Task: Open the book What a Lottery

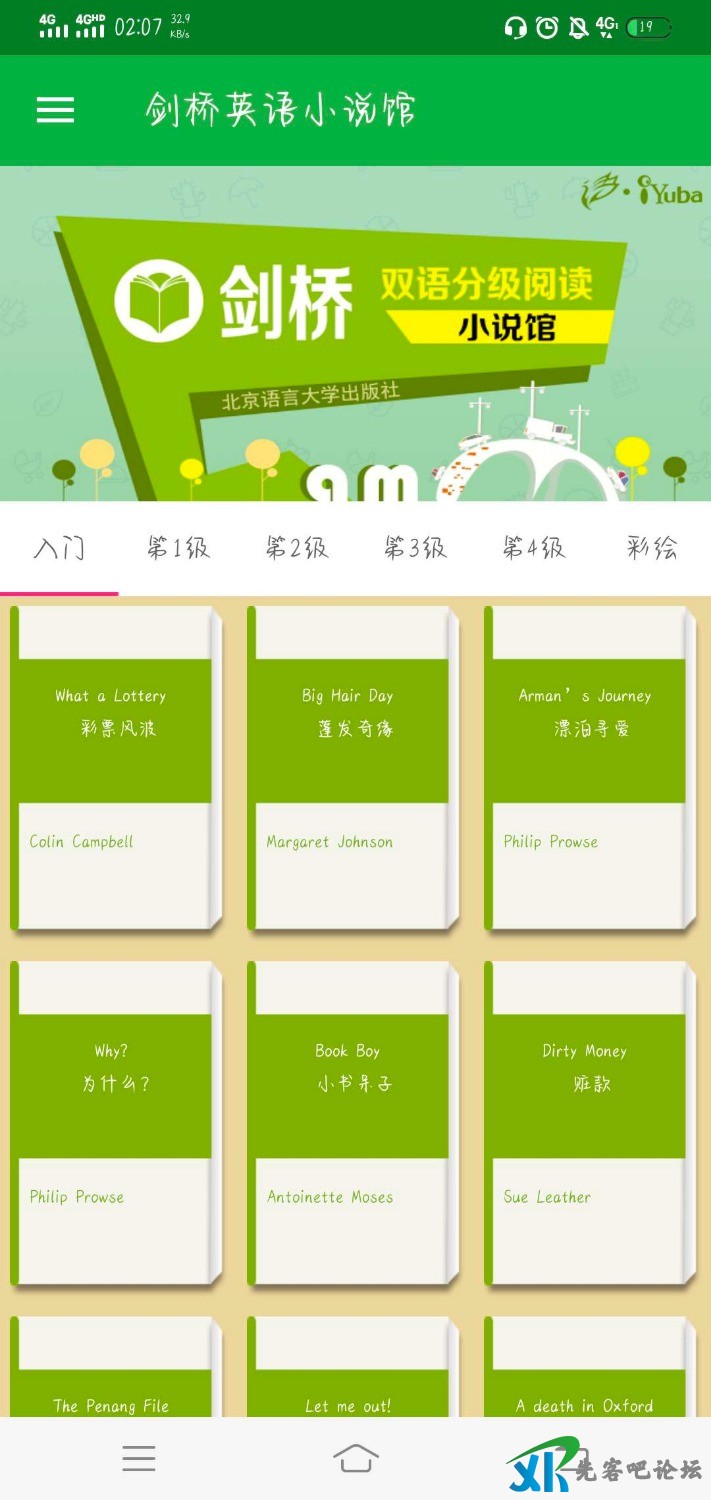Action: (x=114, y=768)
